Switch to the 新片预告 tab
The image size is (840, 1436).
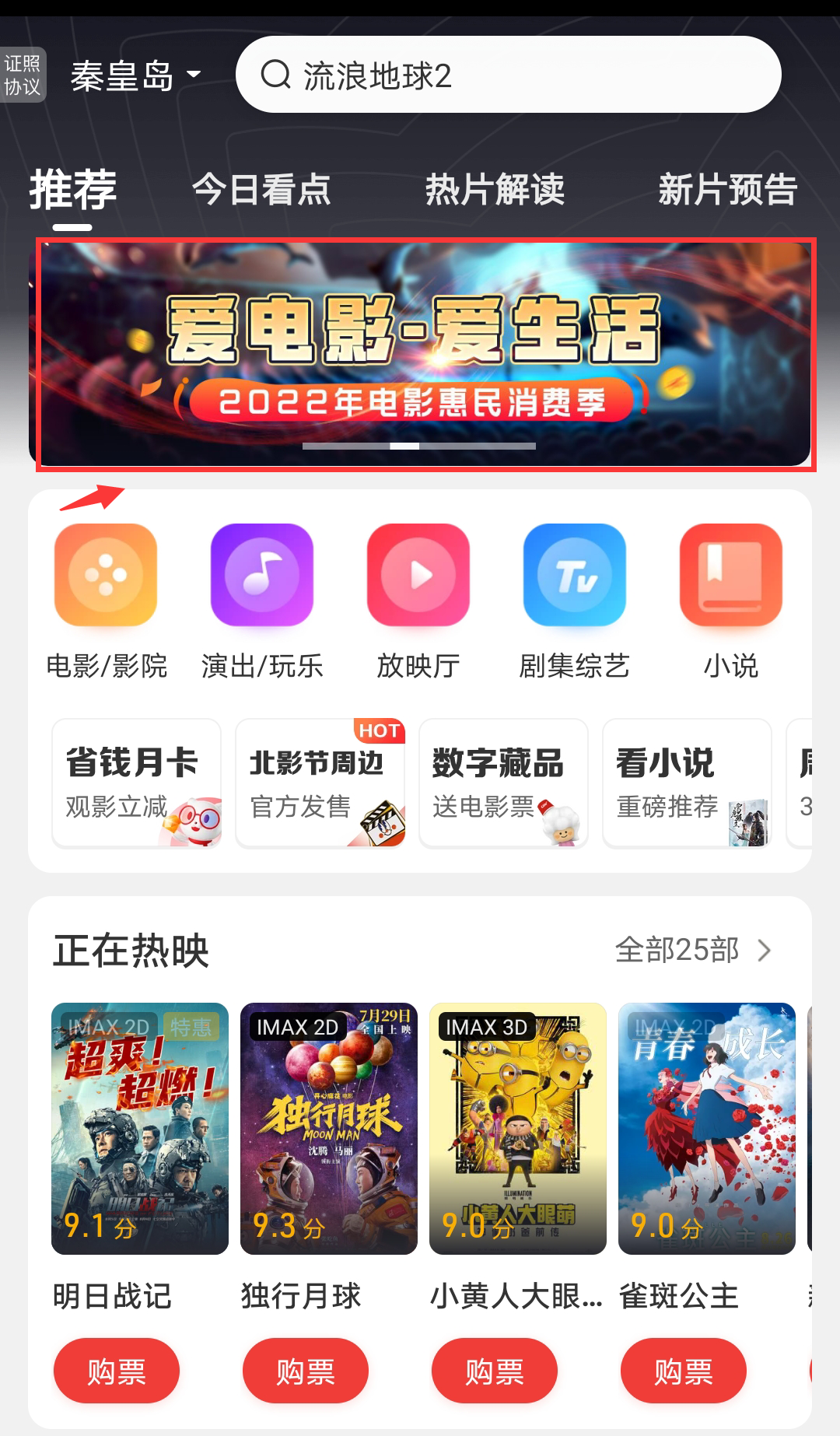(x=727, y=190)
